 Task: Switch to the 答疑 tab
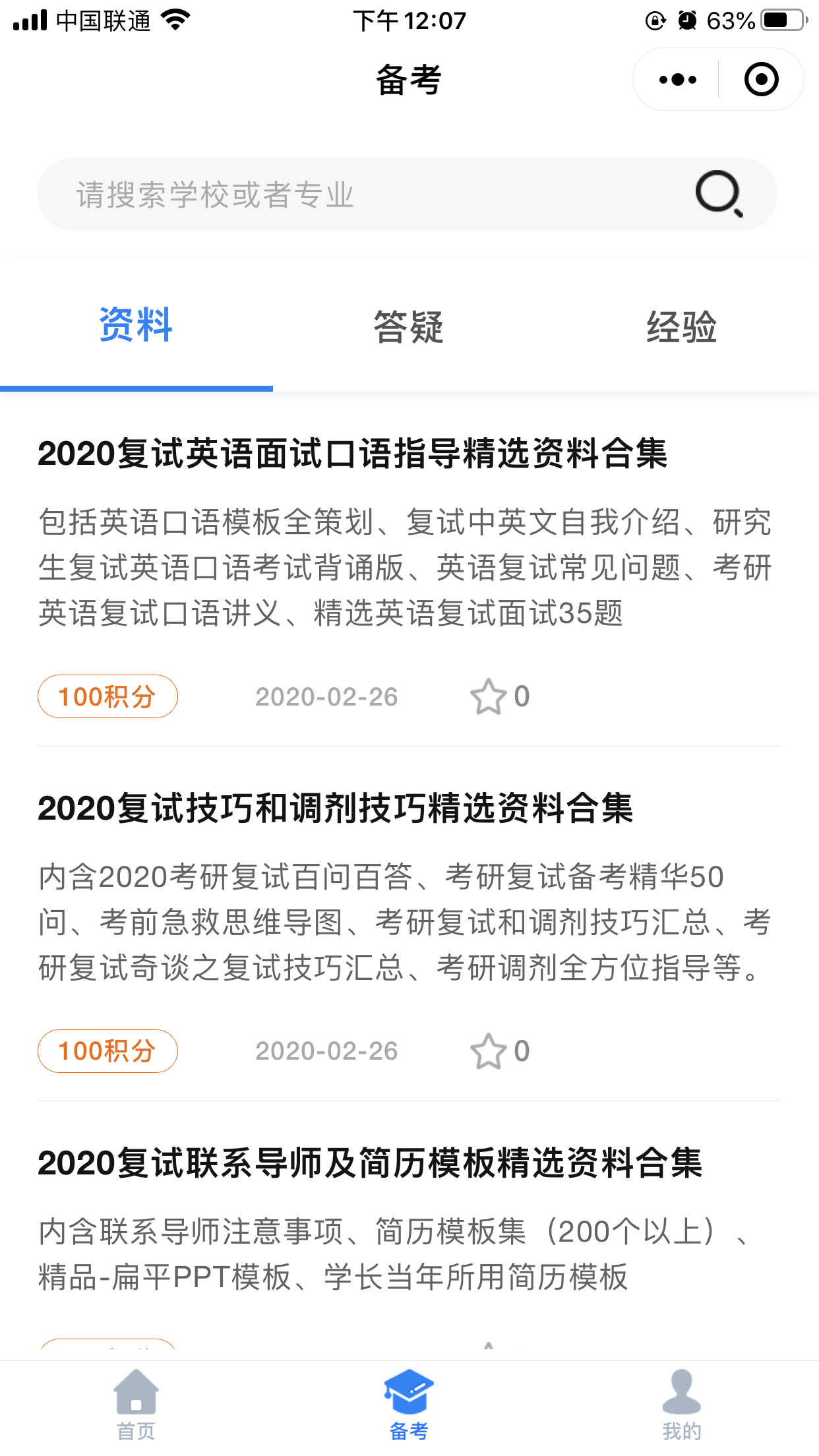pos(409,327)
